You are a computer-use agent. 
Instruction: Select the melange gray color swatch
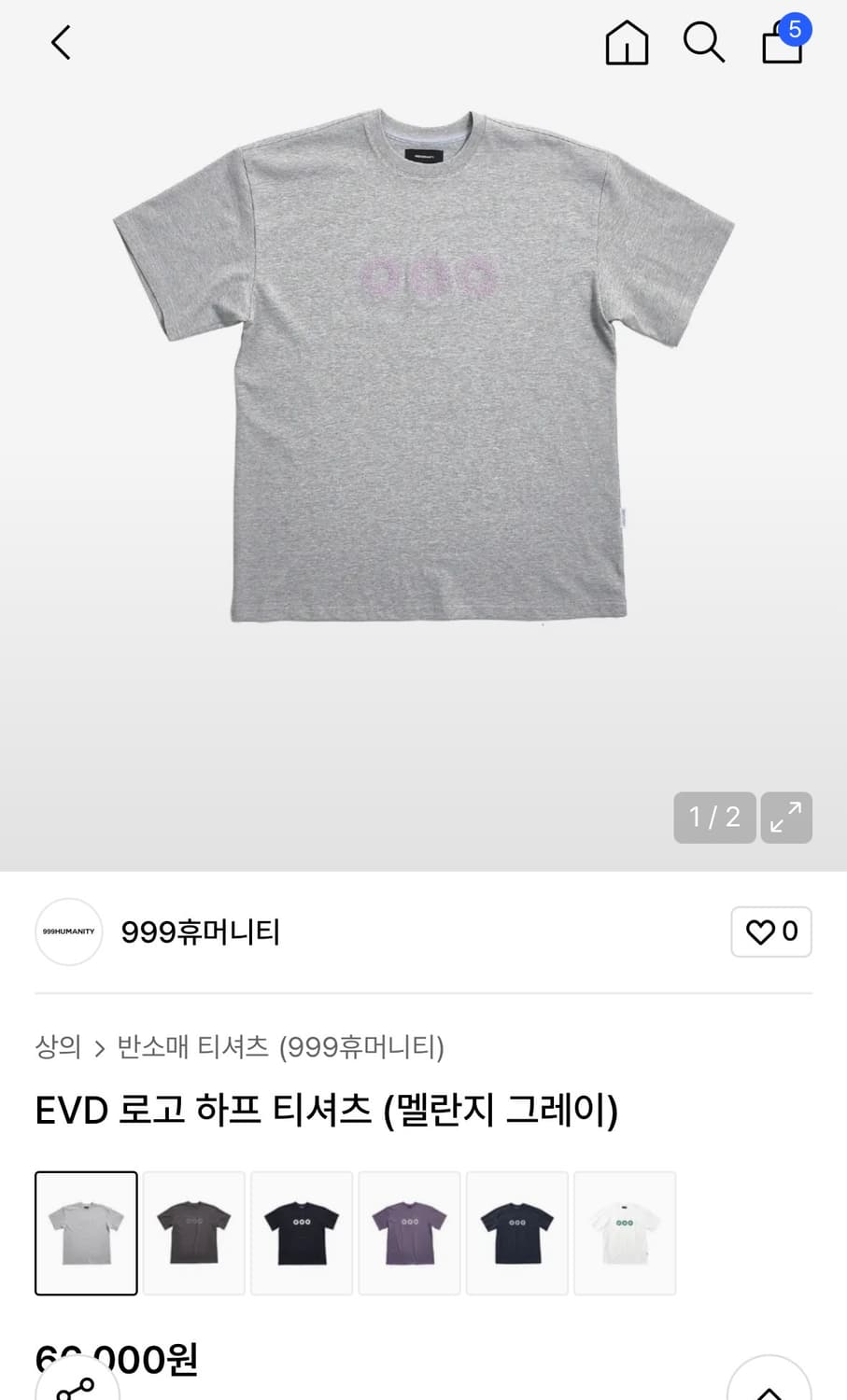coord(86,1232)
